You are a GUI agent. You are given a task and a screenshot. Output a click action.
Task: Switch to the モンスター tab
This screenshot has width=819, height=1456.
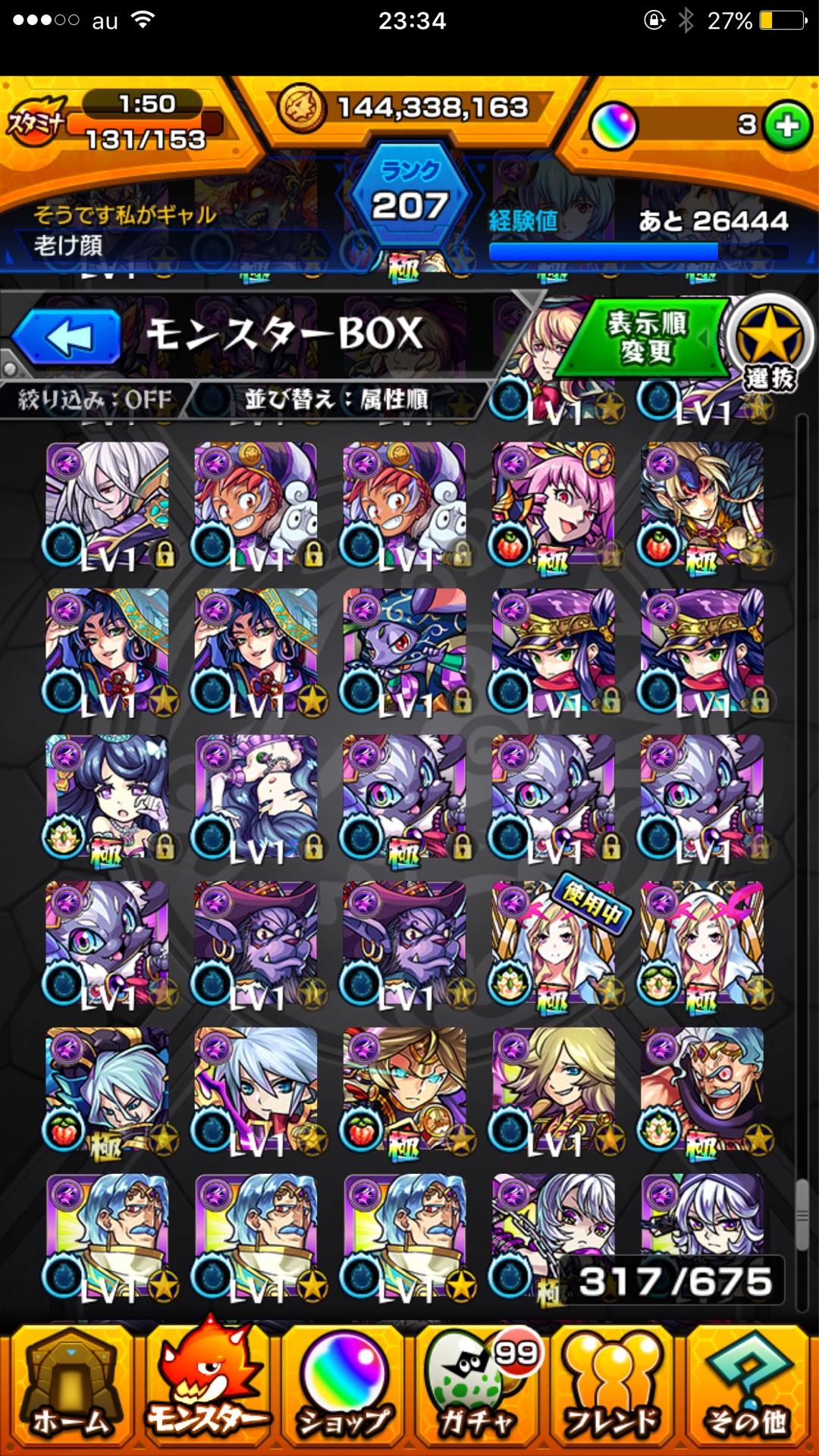(206, 1391)
